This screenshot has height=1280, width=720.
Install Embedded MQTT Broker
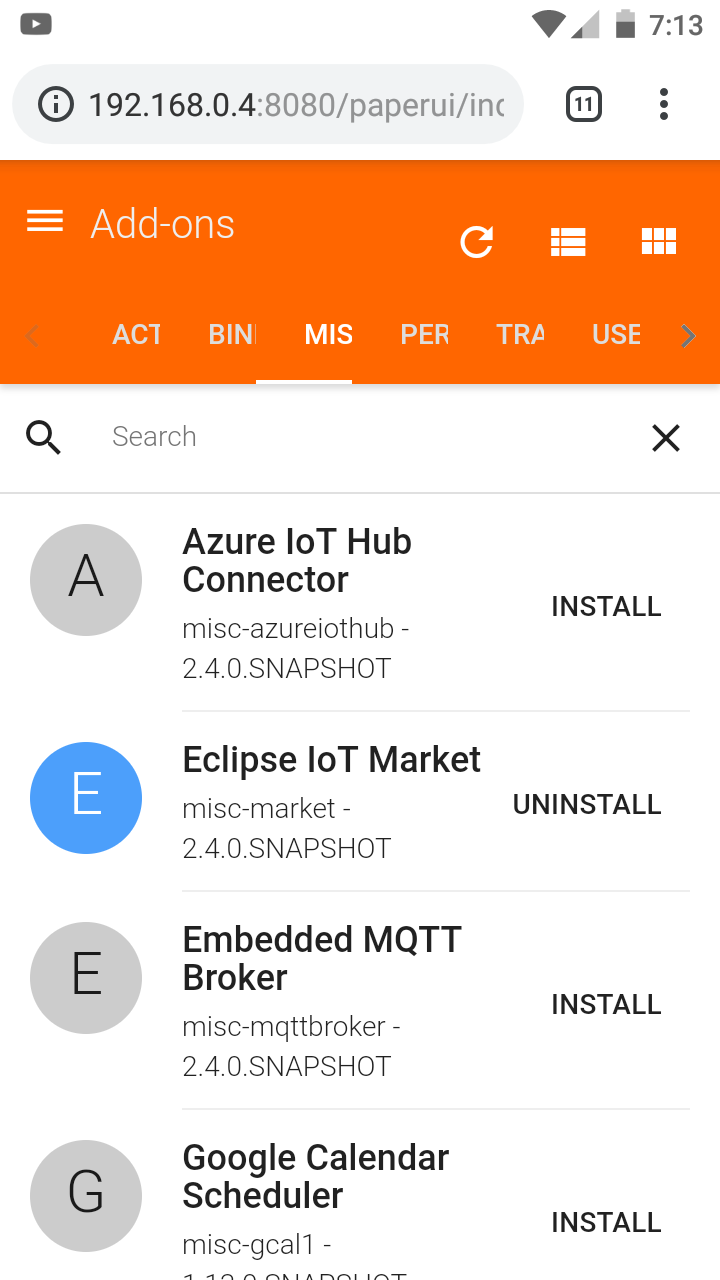[x=606, y=1005]
